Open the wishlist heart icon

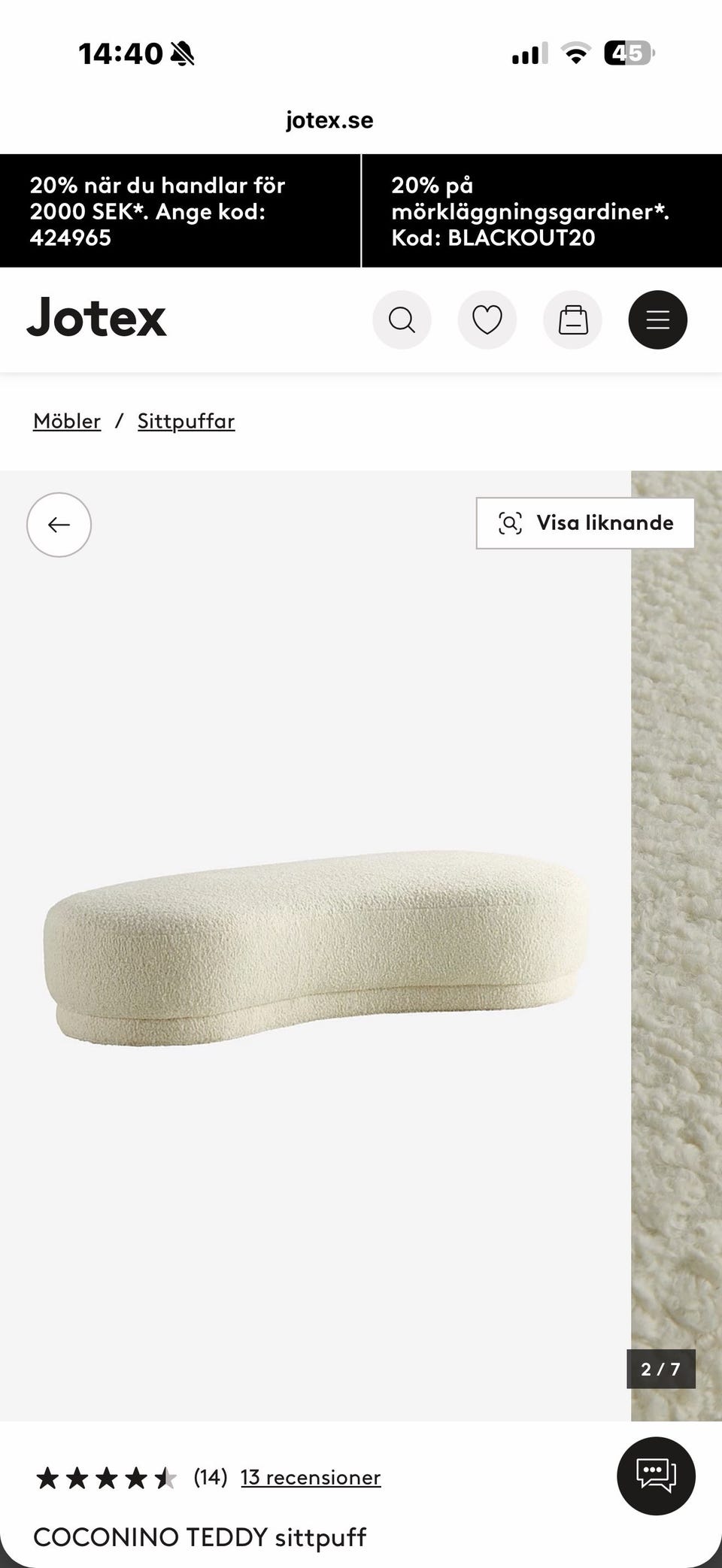click(487, 319)
